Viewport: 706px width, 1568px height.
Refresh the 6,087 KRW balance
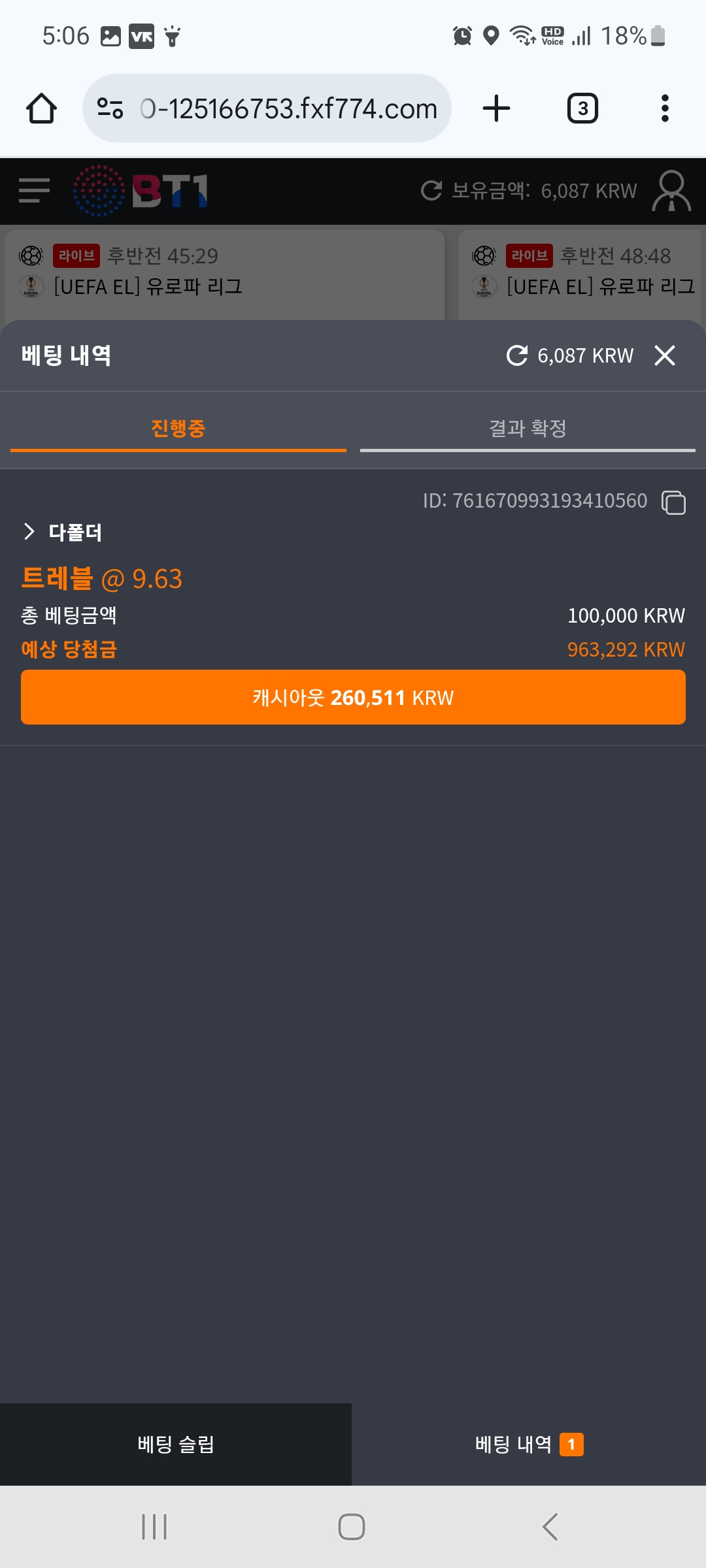[x=517, y=355]
